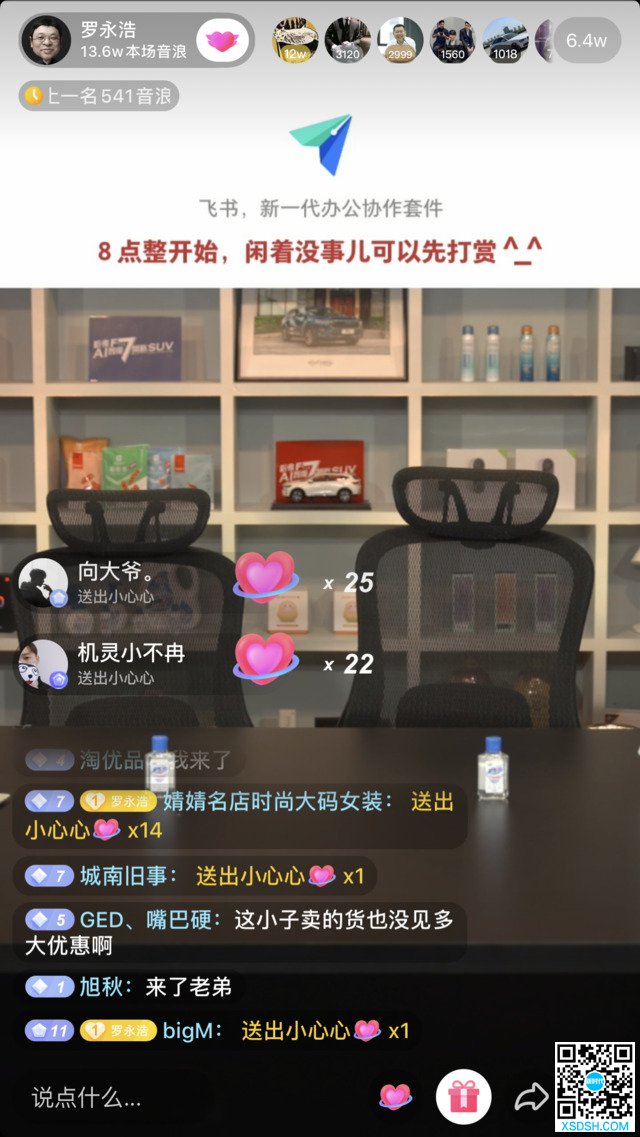Open 向大爷。's gift banner profile
This screenshot has height=1137, width=640.
[x=42, y=581]
